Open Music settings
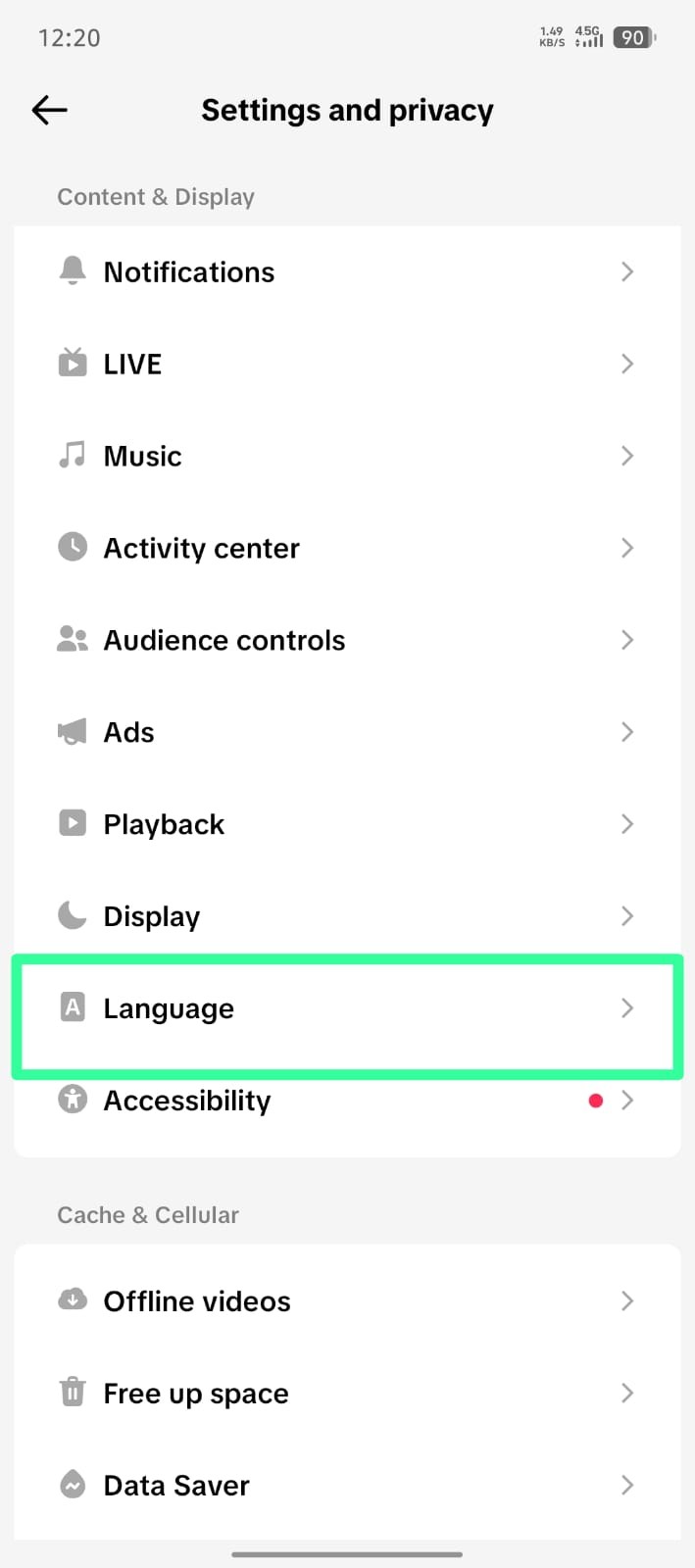Viewport: 695px width, 1568px height. (x=346, y=456)
